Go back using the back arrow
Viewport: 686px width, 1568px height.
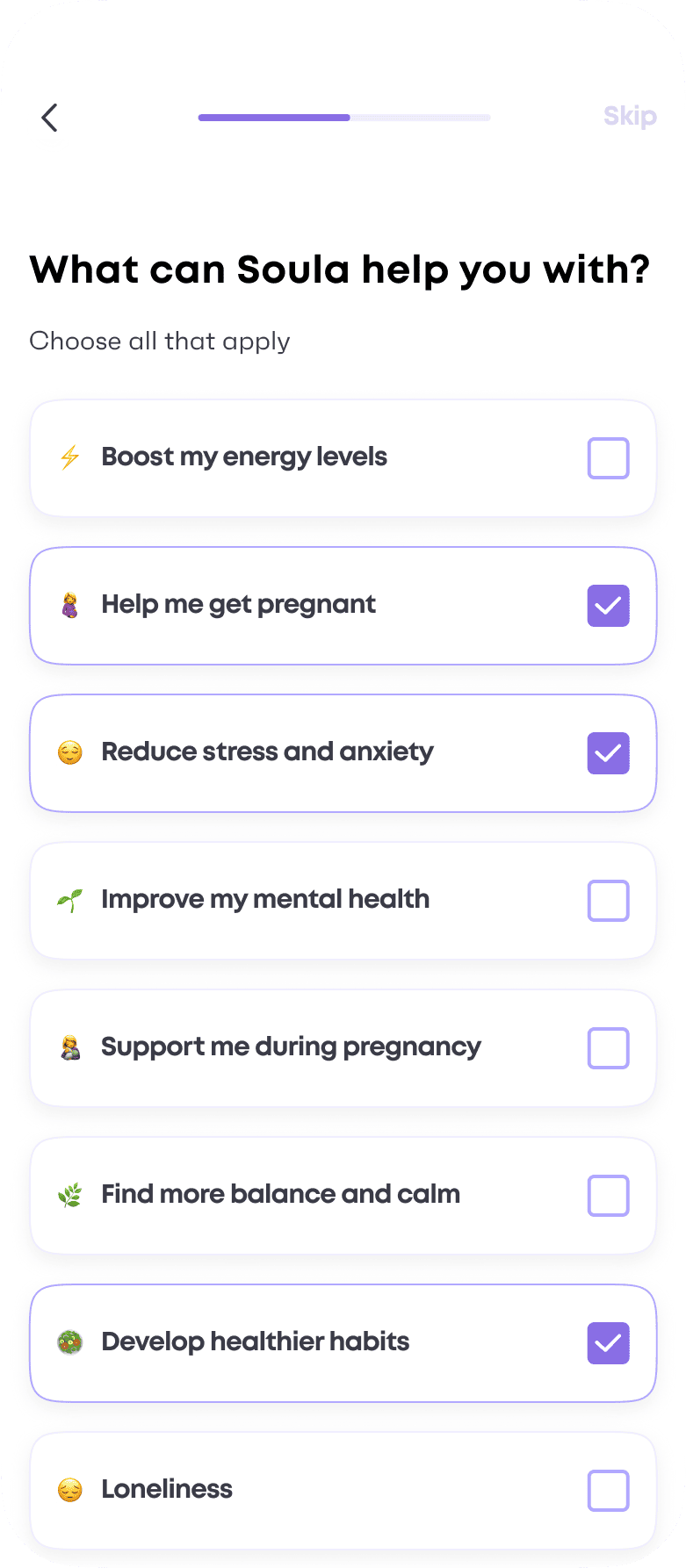tap(49, 117)
